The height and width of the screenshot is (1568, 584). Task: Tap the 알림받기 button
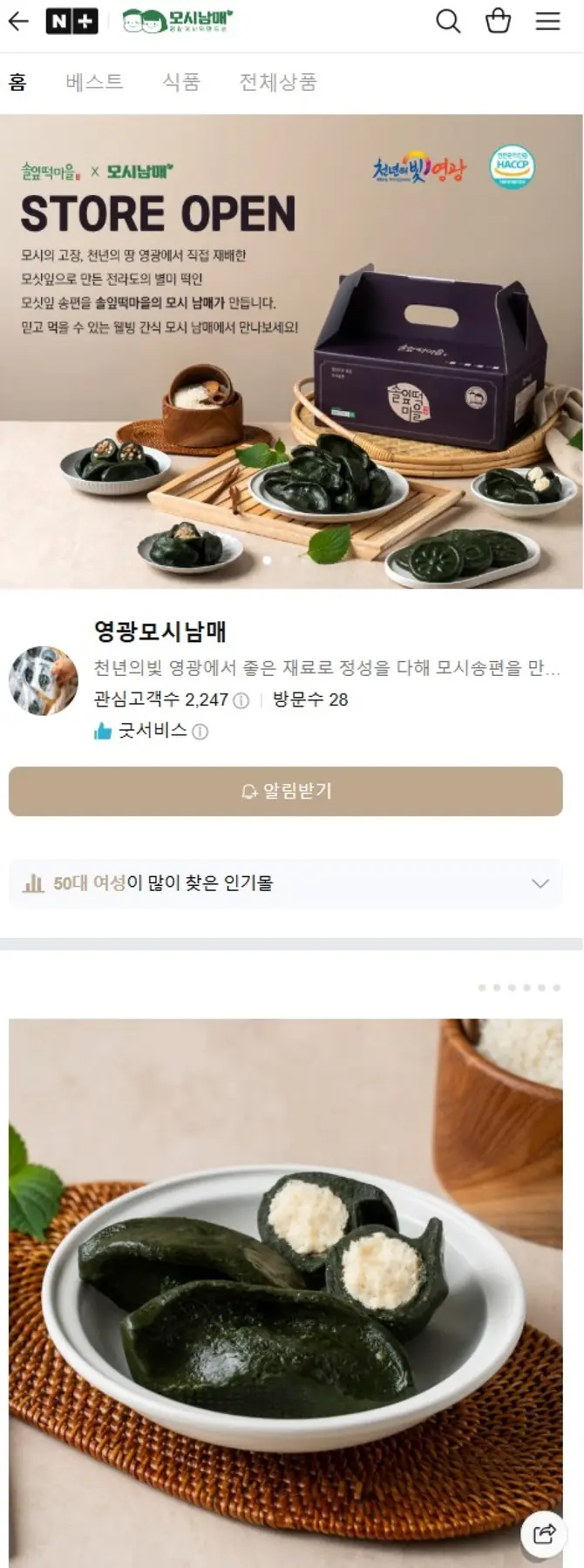click(285, 791)
